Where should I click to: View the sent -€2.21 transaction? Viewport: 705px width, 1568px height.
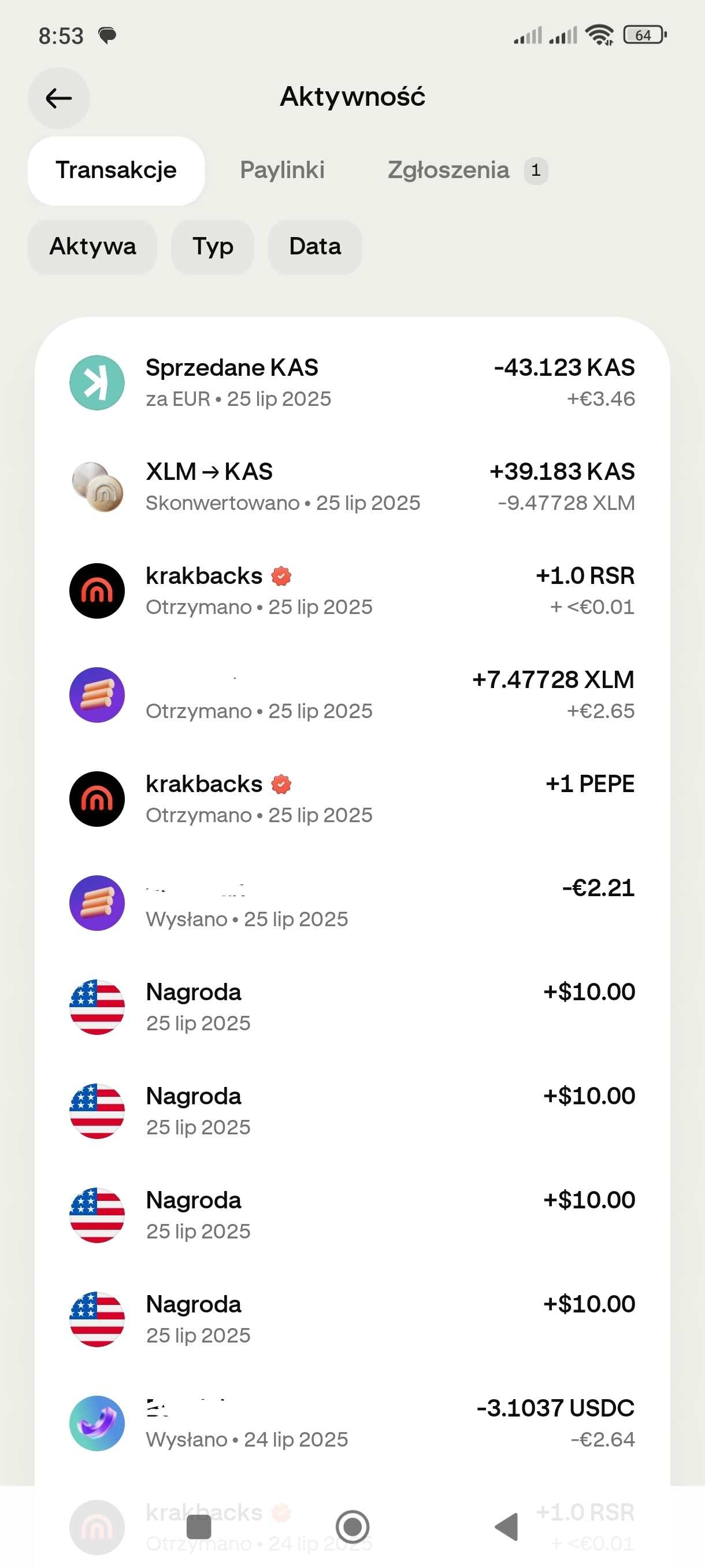click(x=352, y=903)
